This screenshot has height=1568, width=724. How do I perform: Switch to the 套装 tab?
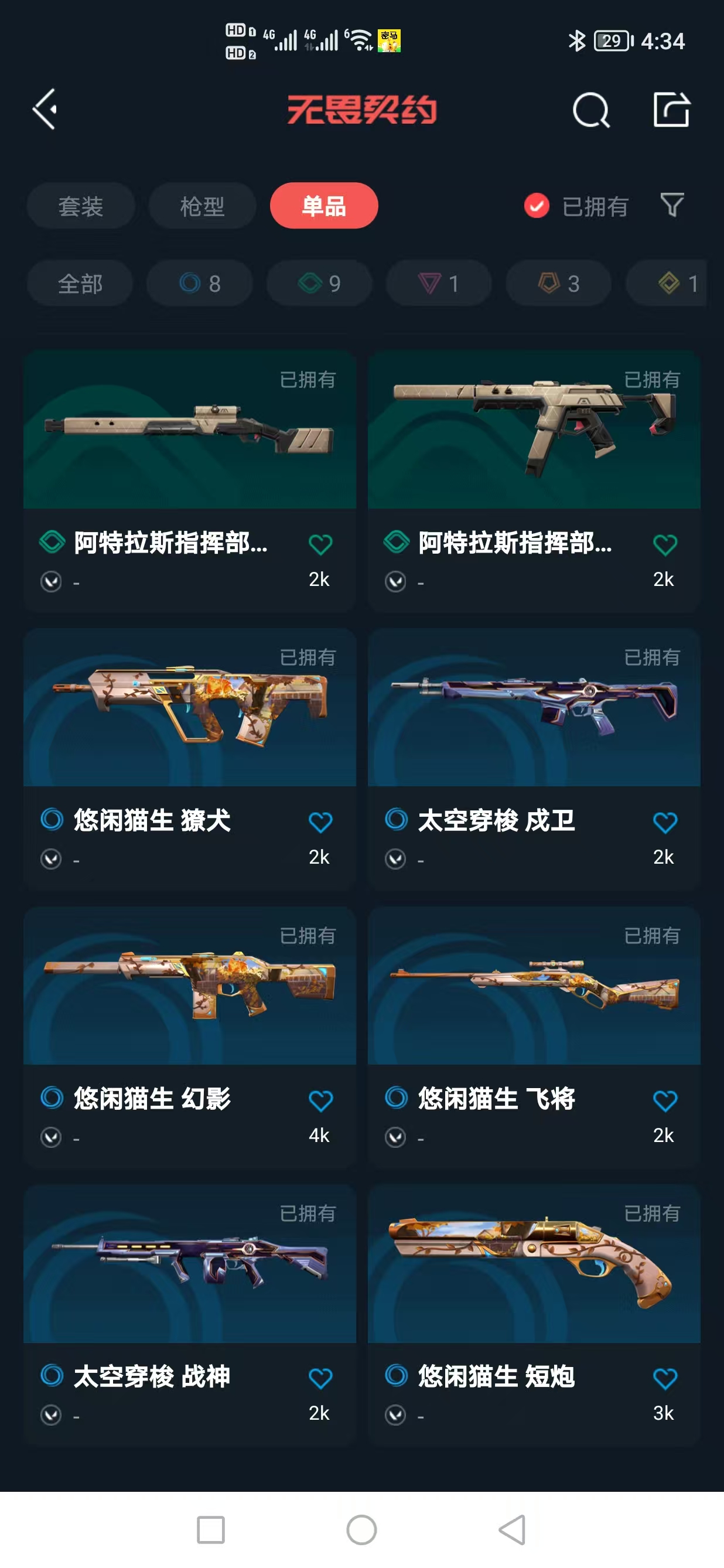click(80, 206)
